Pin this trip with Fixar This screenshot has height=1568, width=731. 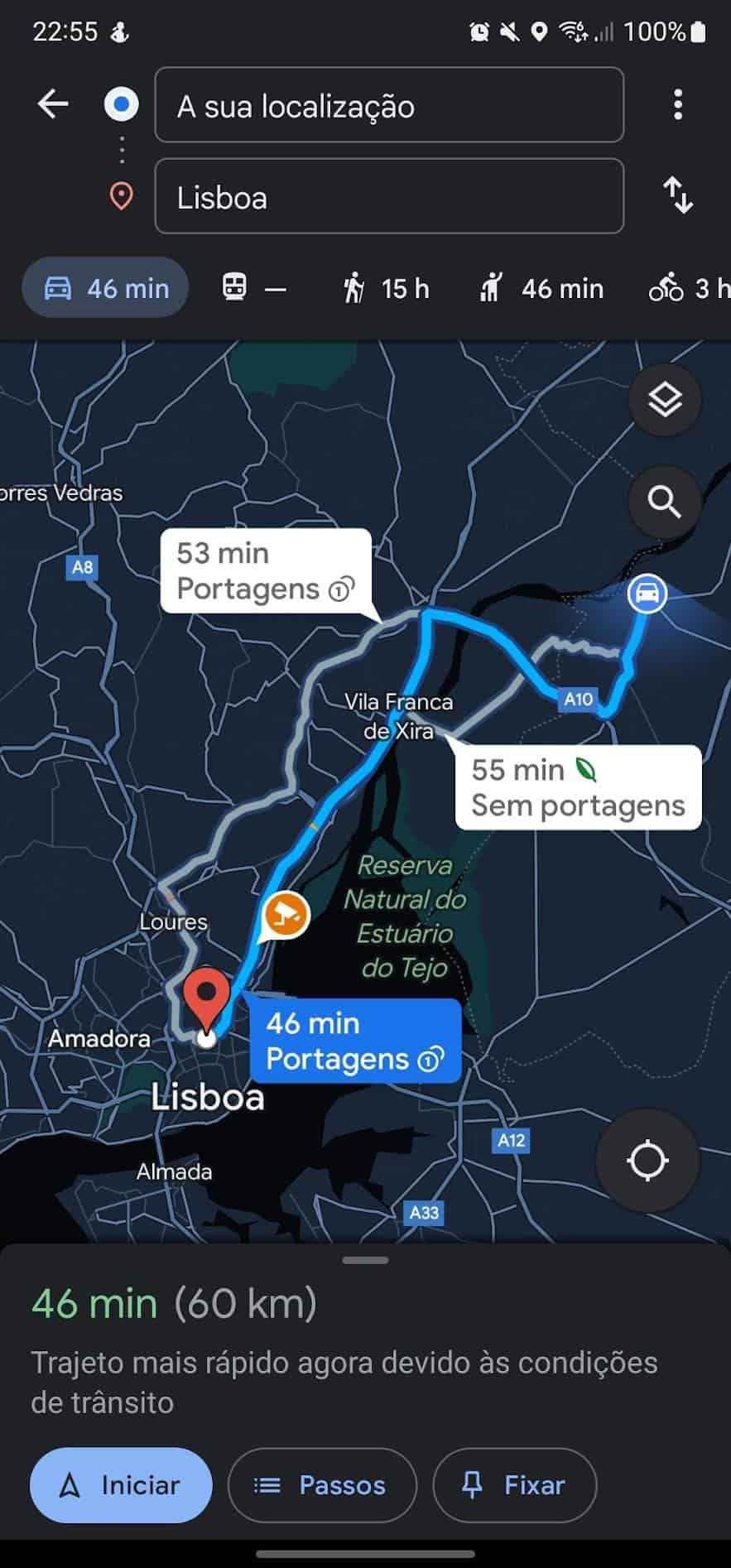tap(514, 1485)
